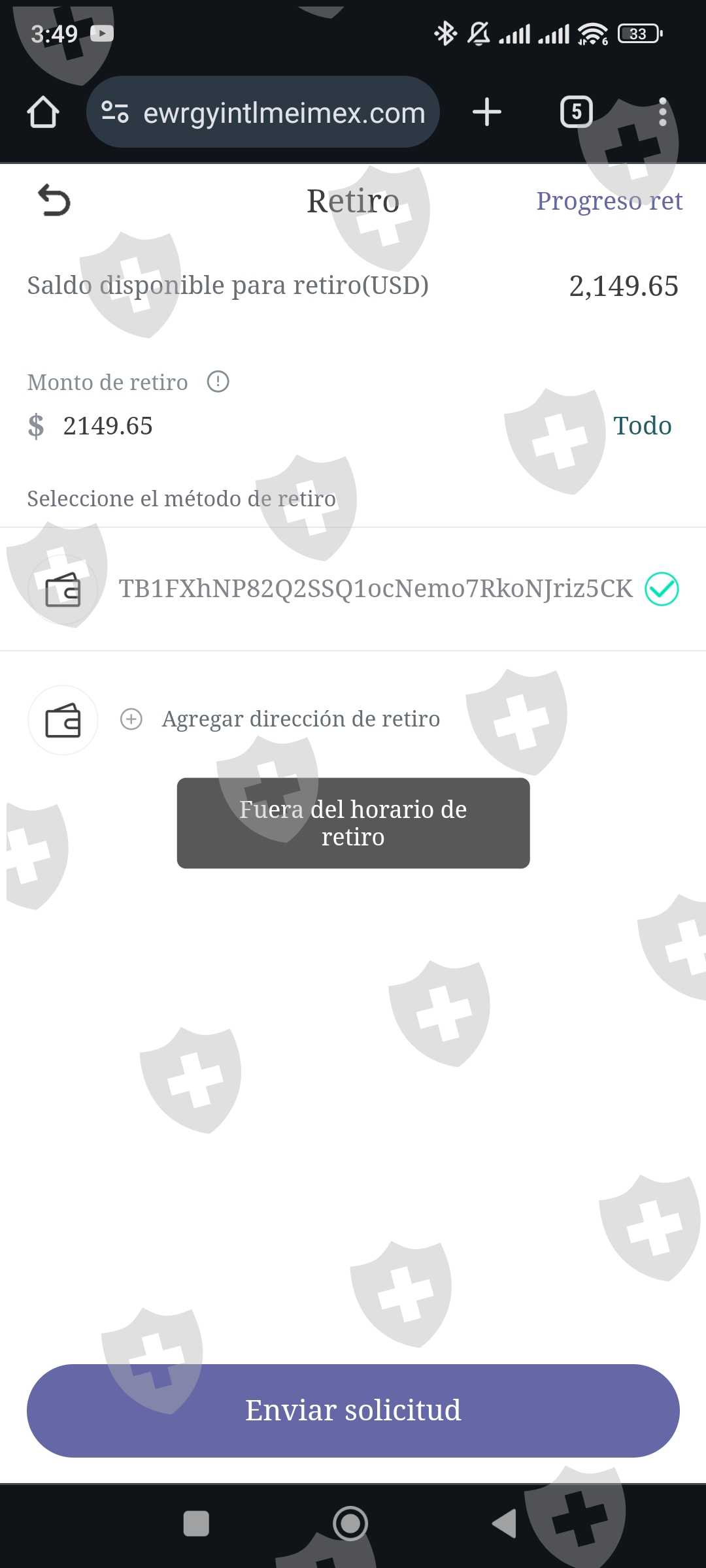Select wallet address TB1FXhNP82Q2SSQ1ocNemo7RkoNJriz5CK
The image size is (706, 1568).
tap(353, 589)
